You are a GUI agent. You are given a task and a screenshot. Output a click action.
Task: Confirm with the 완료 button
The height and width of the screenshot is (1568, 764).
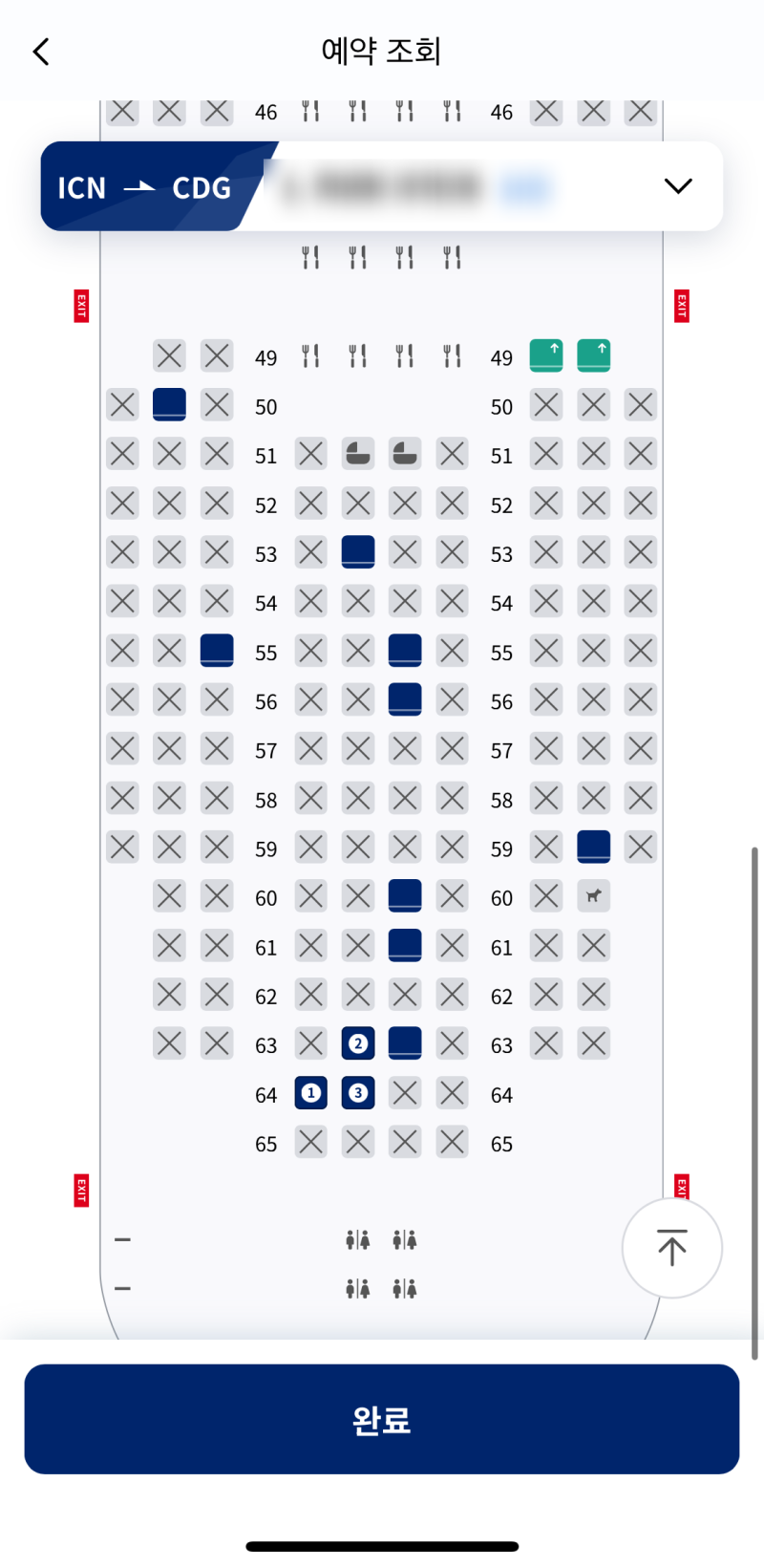(x=382, y=1419)
